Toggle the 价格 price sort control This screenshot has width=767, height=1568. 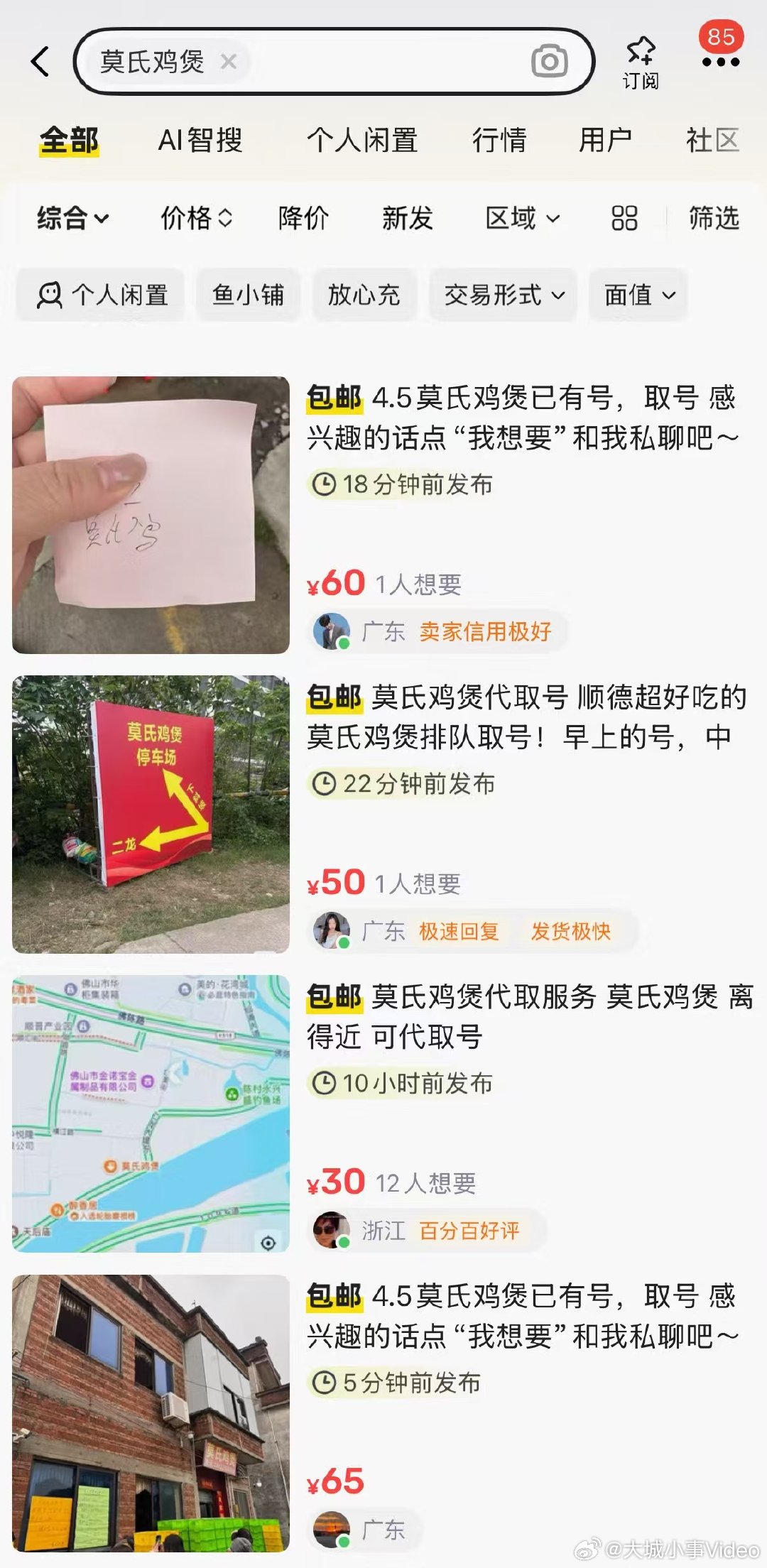[195, 219]
